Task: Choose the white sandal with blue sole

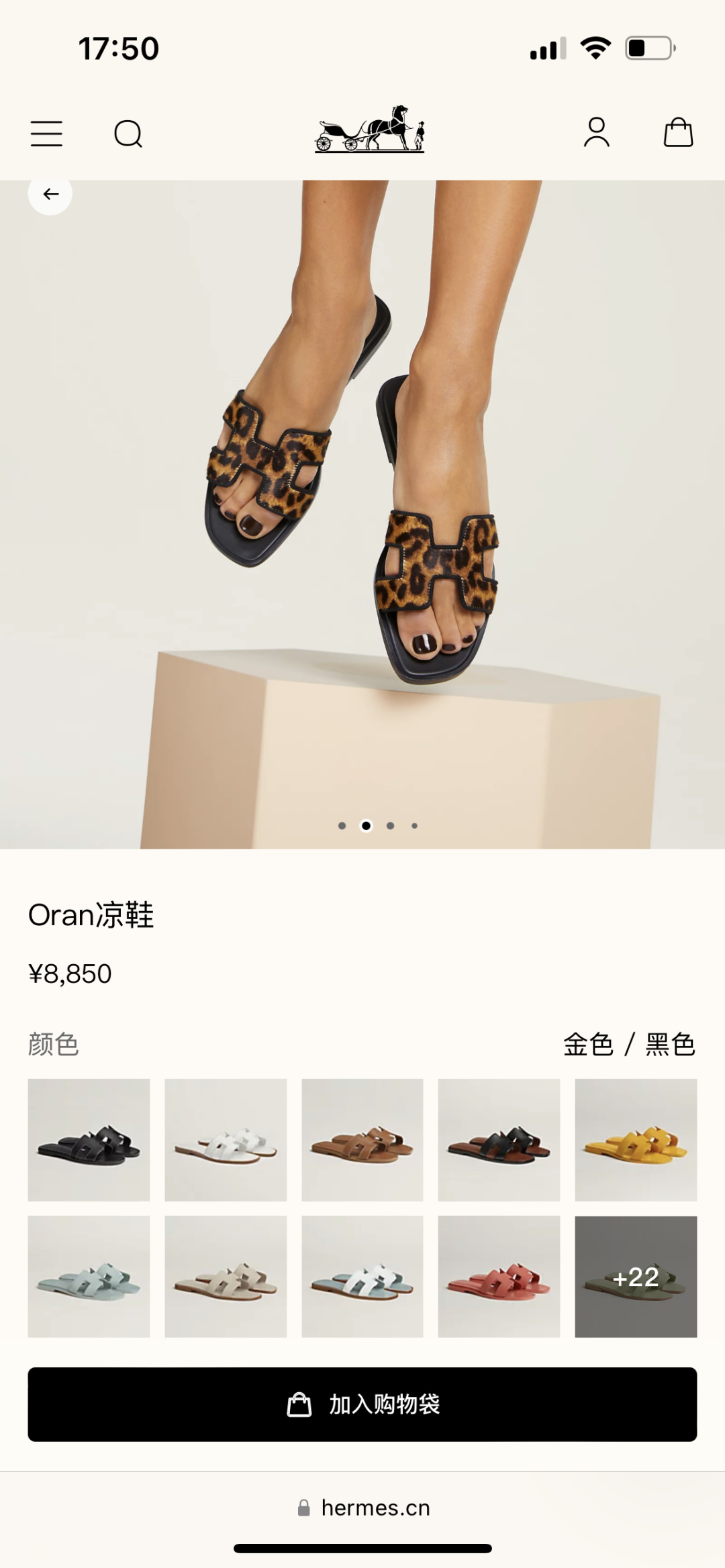Action: pos(362,1276)
